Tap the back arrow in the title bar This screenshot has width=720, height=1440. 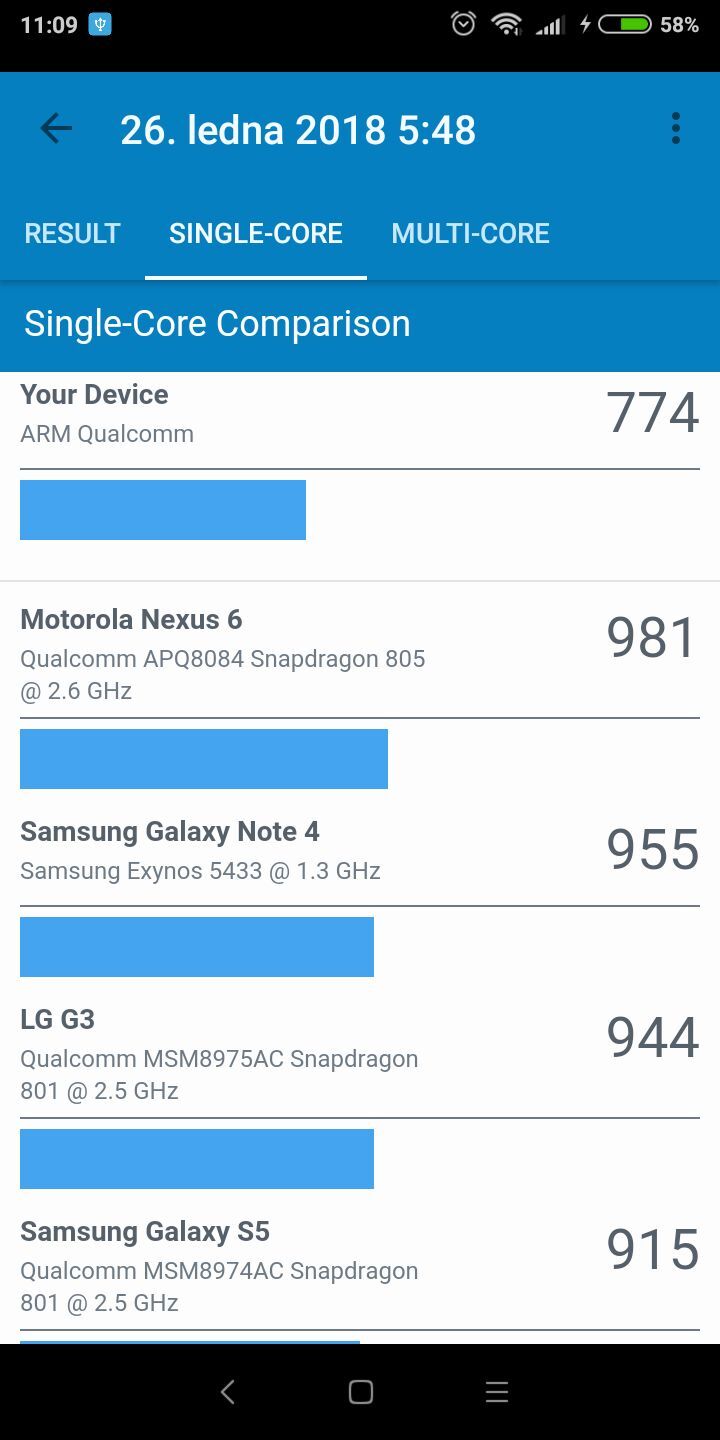click(55, 128)
